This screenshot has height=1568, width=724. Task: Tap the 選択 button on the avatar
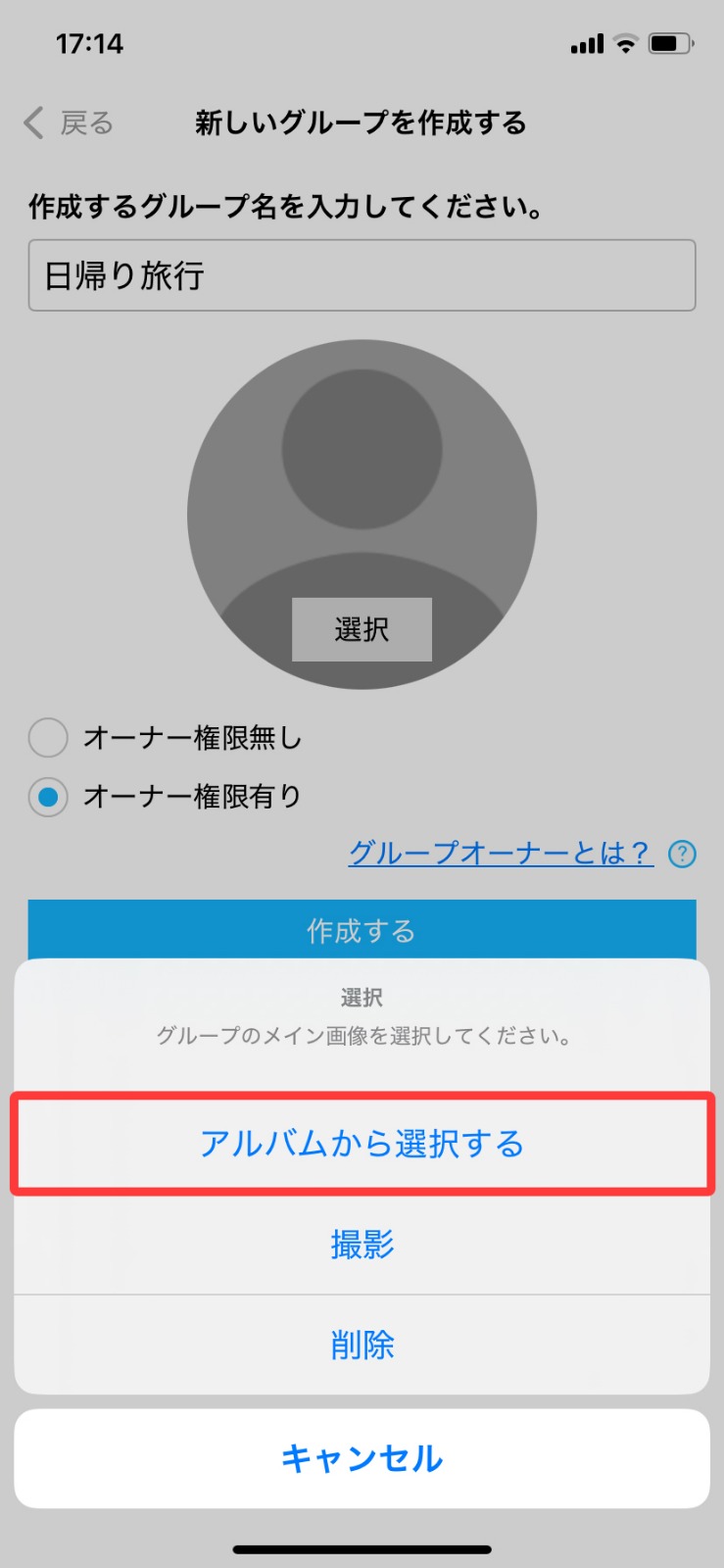(362, 629)
